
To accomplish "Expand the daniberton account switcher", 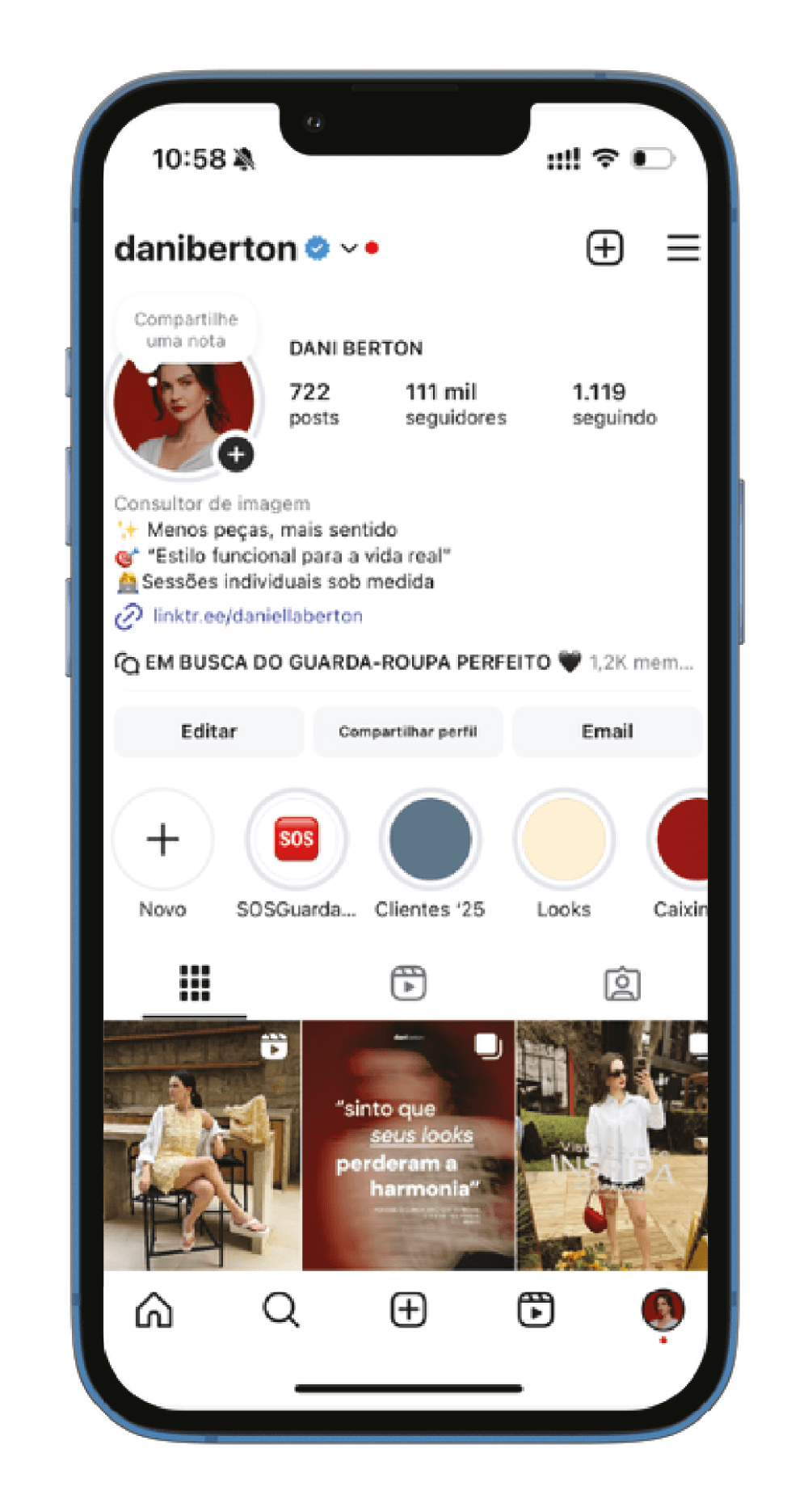I will tap(349, 248).
